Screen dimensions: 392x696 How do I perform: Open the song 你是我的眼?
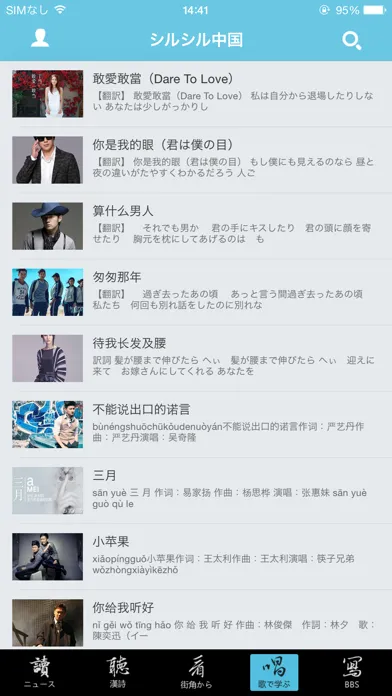pos(196,160)
